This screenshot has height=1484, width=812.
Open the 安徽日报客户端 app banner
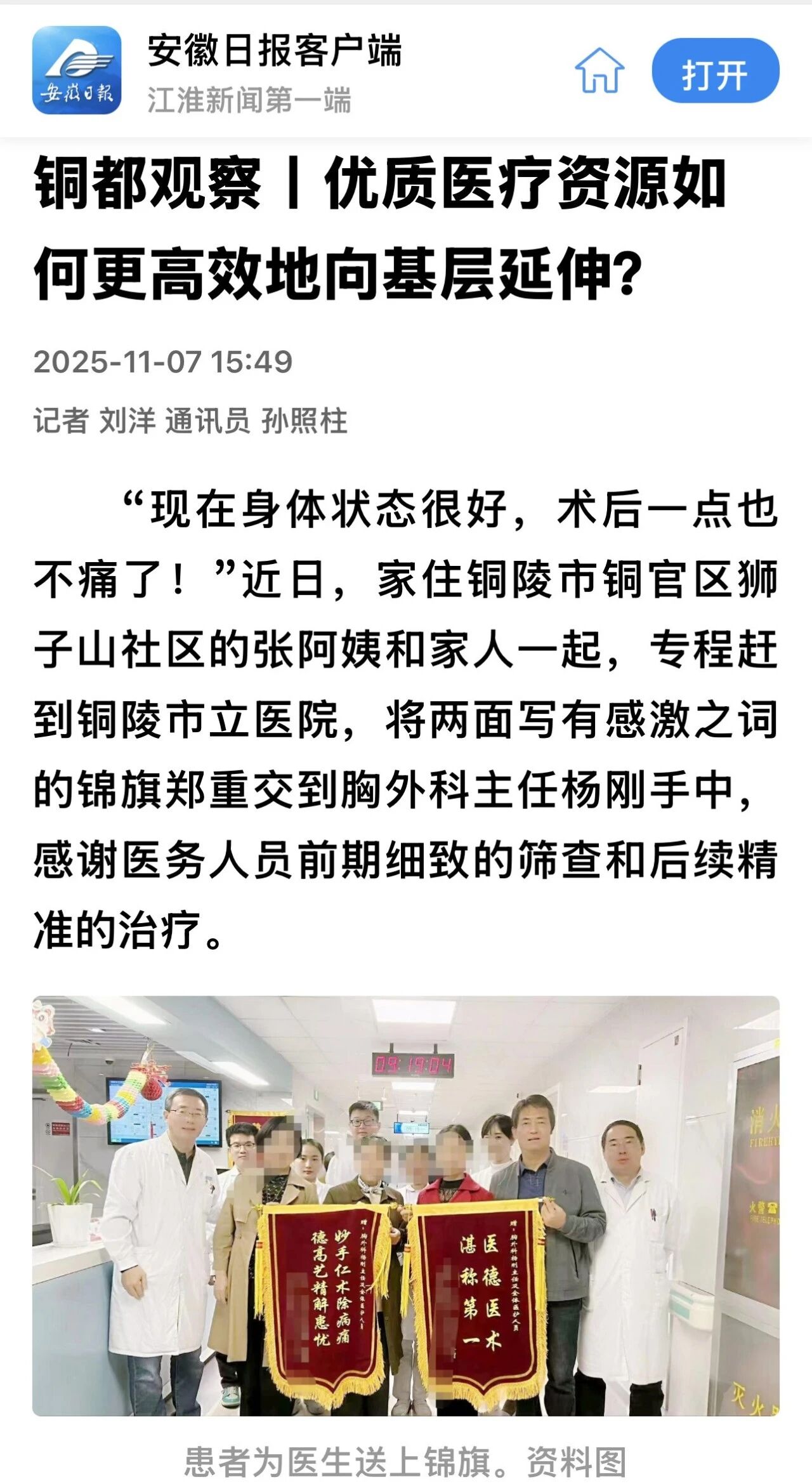[x=274, y=70]
